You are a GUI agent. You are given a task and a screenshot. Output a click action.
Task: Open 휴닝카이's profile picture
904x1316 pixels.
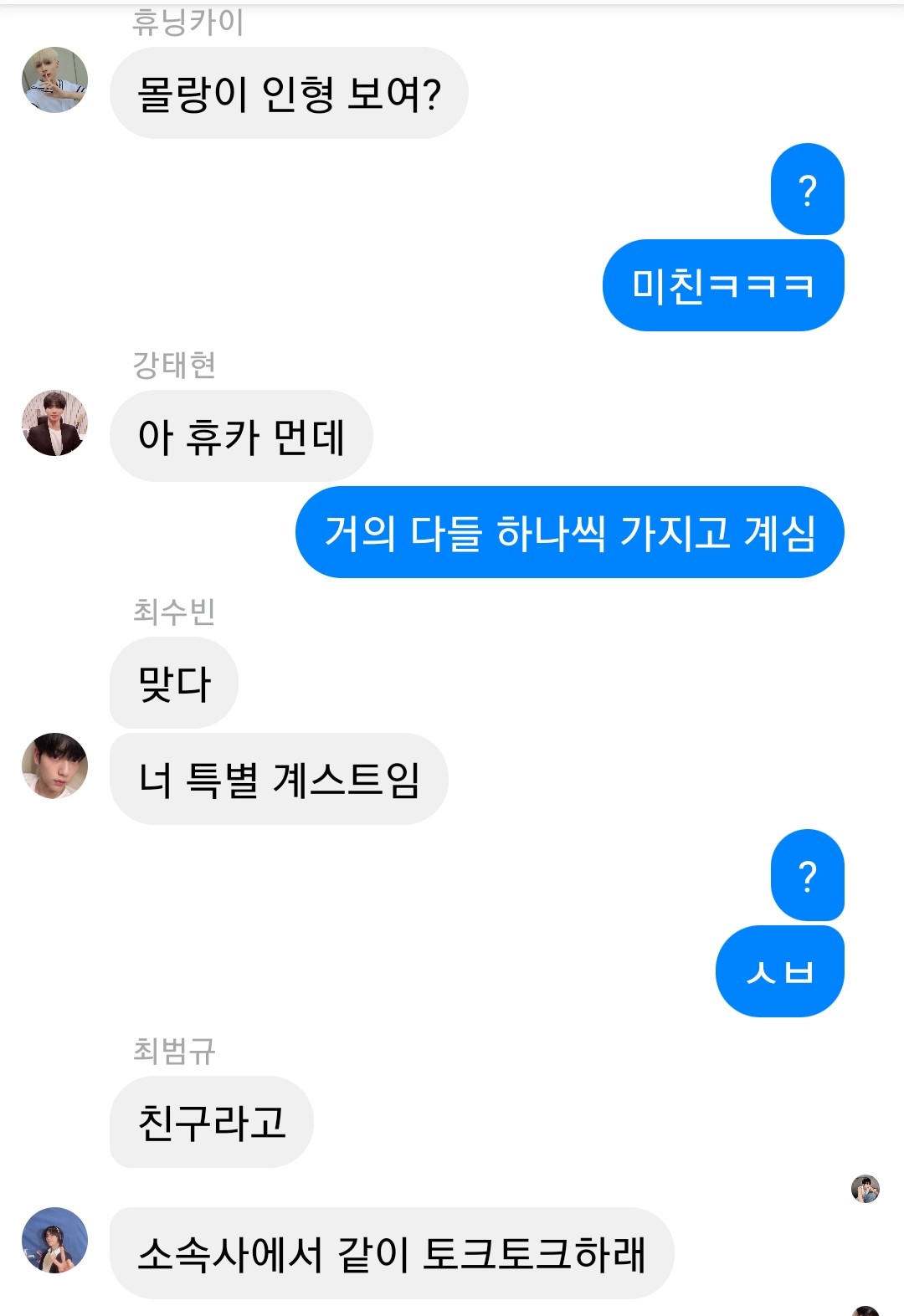[x=54, y=79]
